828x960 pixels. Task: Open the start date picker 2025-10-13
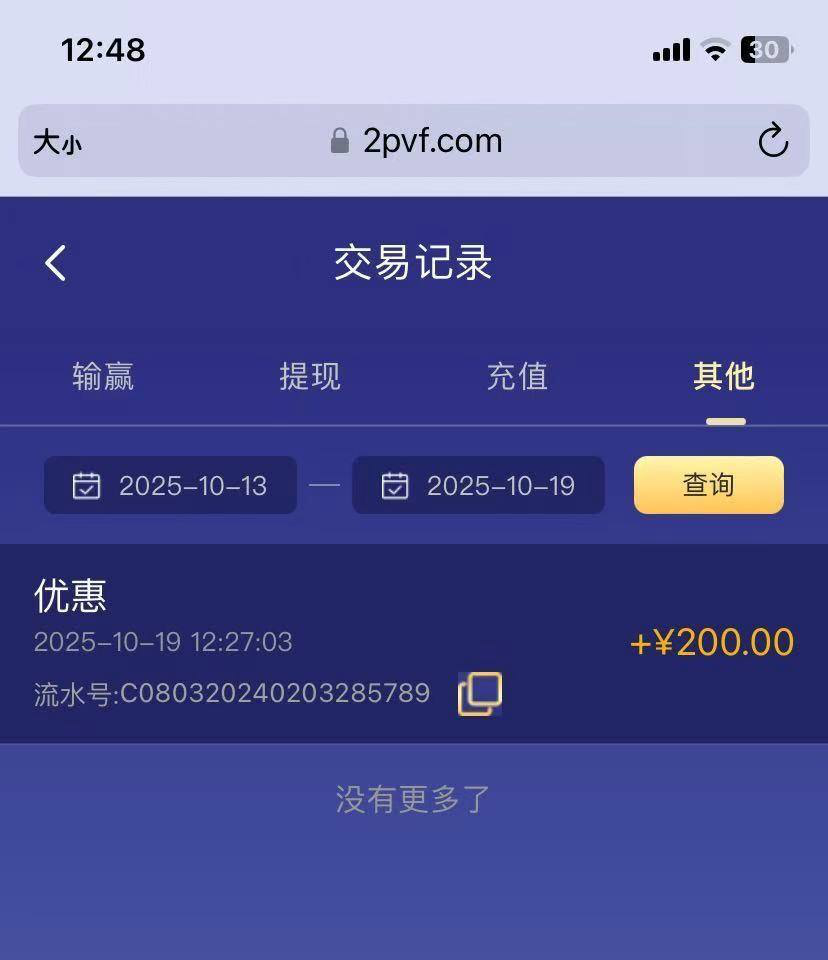tap(170, 486)
